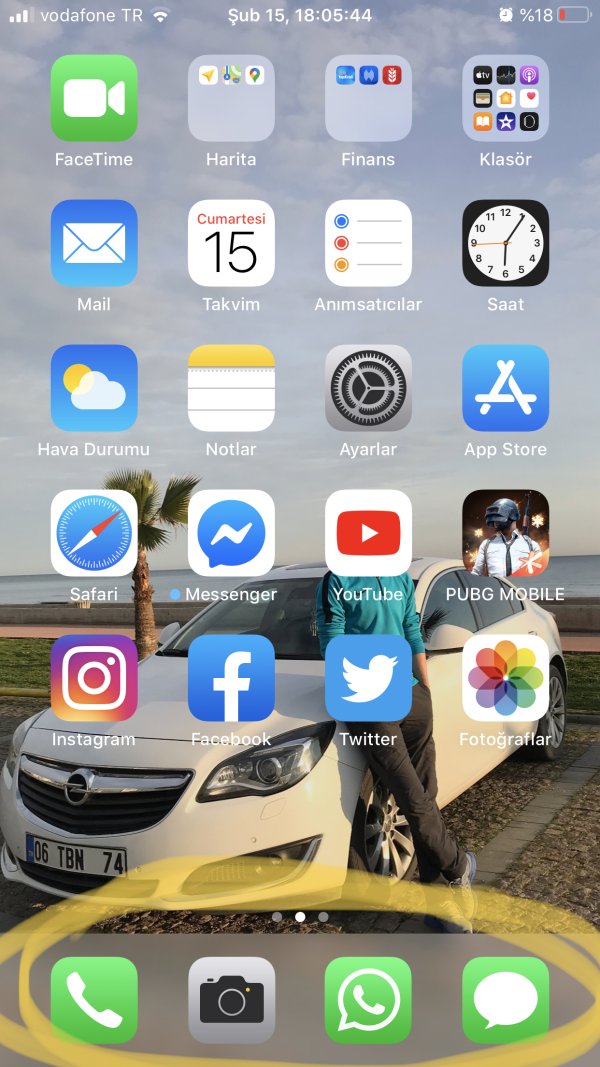
Task: Open Messenger app
Action: tap(231, 533)
